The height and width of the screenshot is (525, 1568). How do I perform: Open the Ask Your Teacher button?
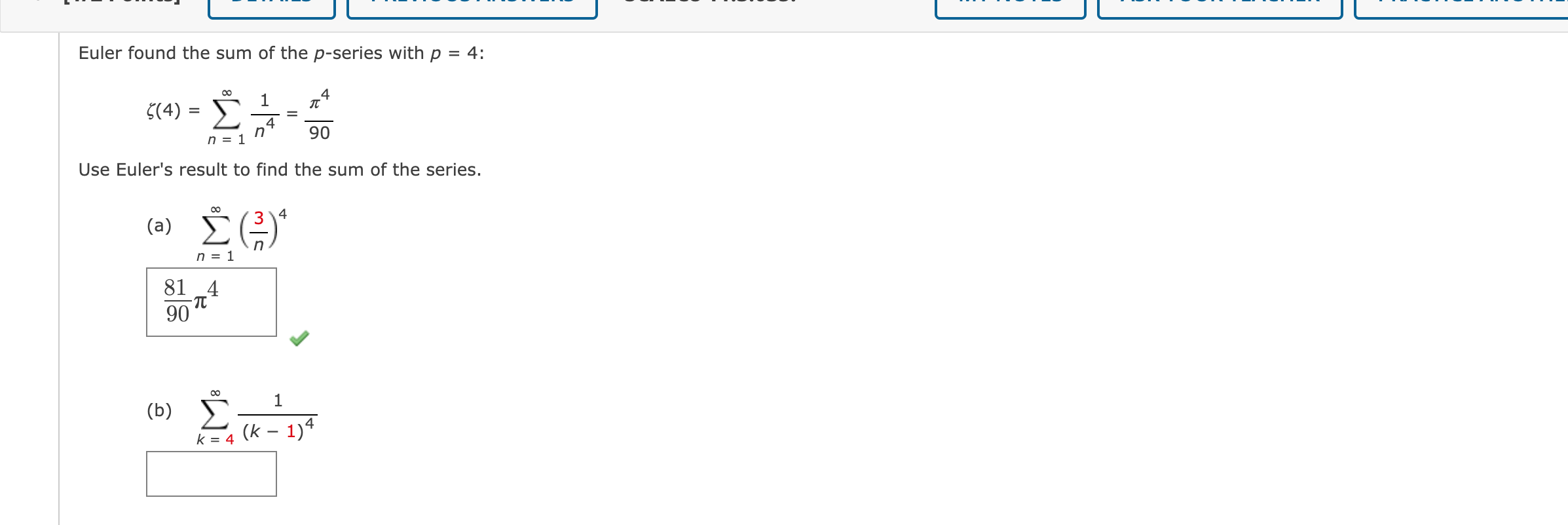click(1219, 8)
